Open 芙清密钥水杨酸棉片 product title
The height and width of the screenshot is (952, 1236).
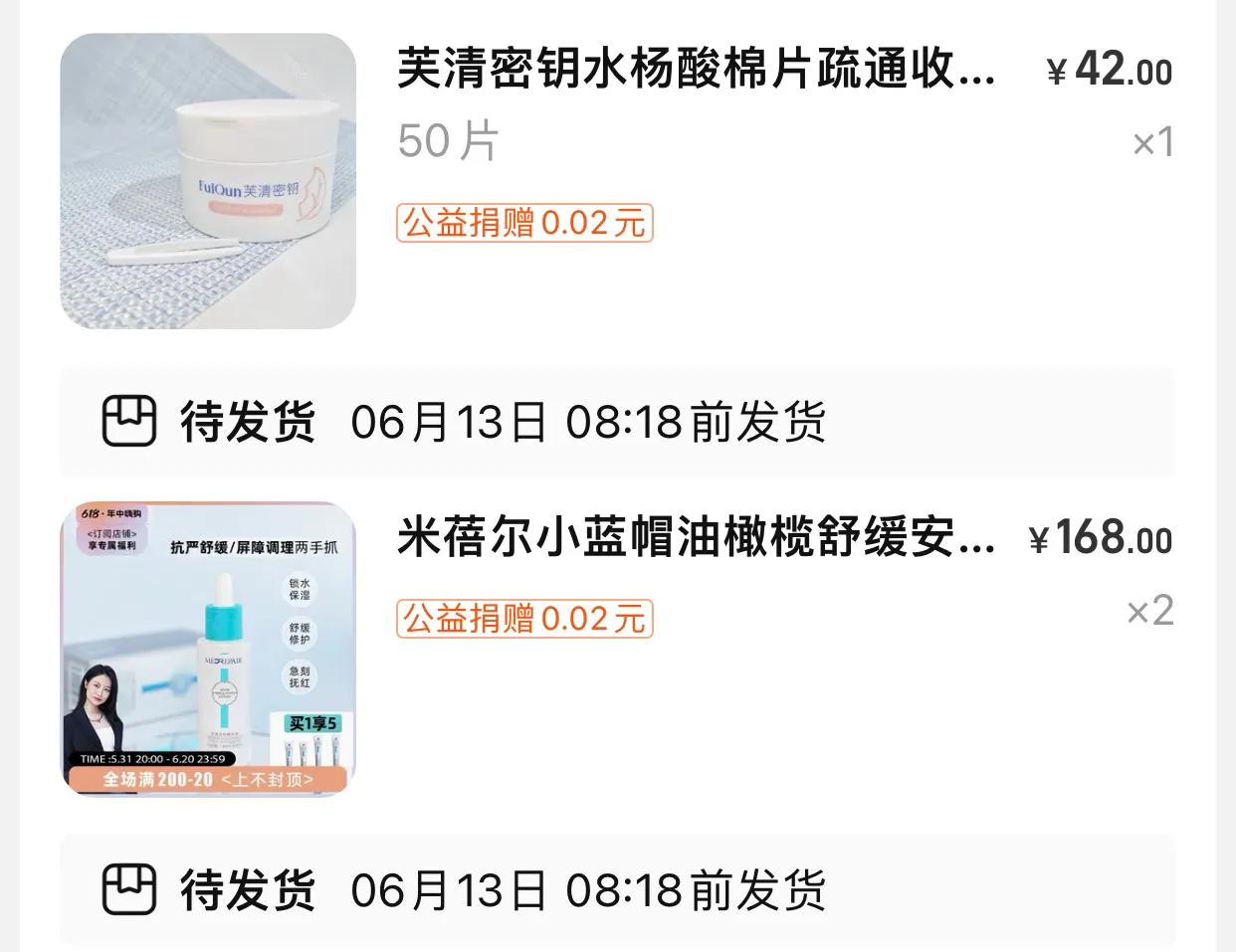(x=696, y=70)
